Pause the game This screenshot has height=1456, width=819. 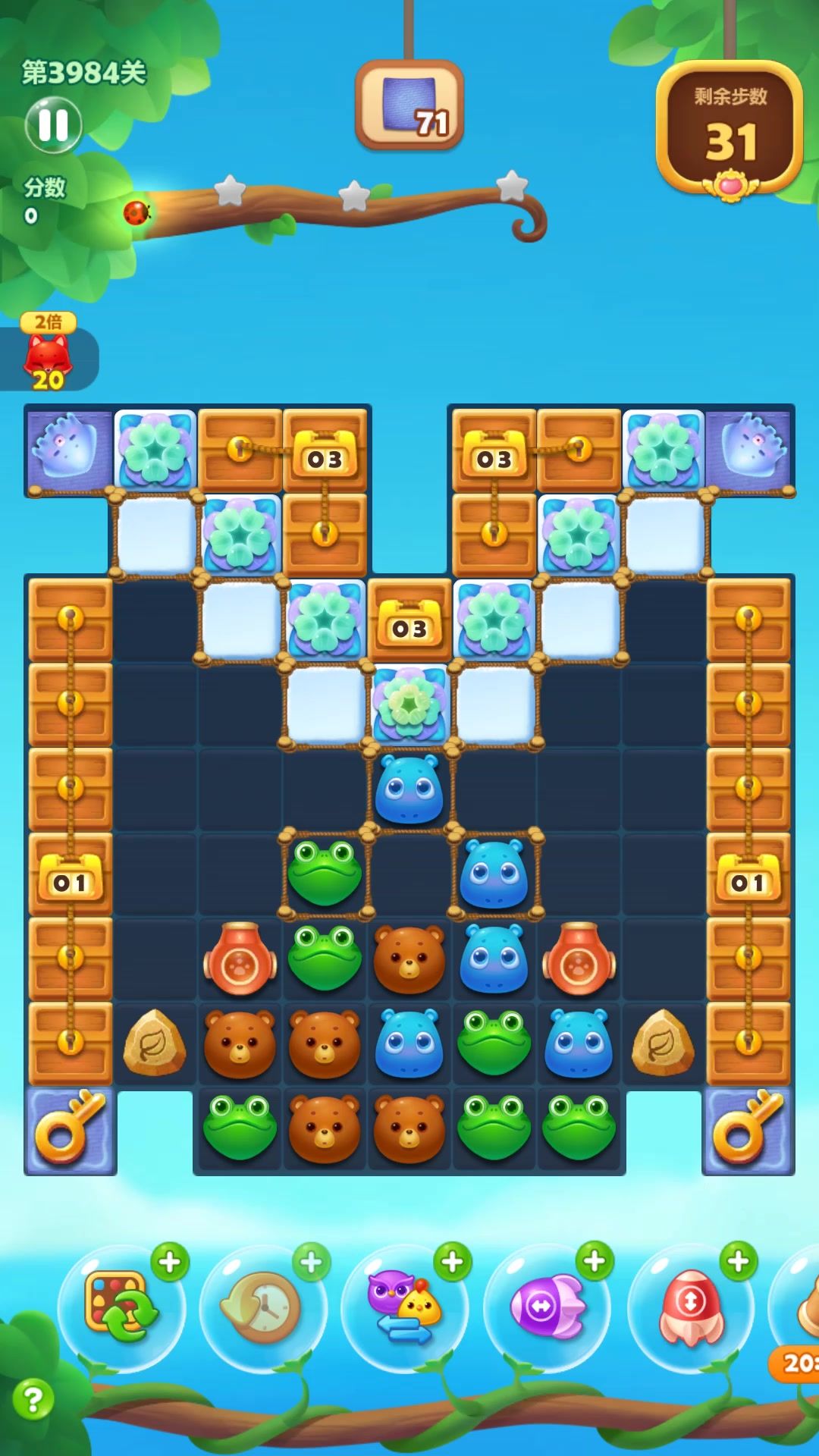(x=53, y=125)
